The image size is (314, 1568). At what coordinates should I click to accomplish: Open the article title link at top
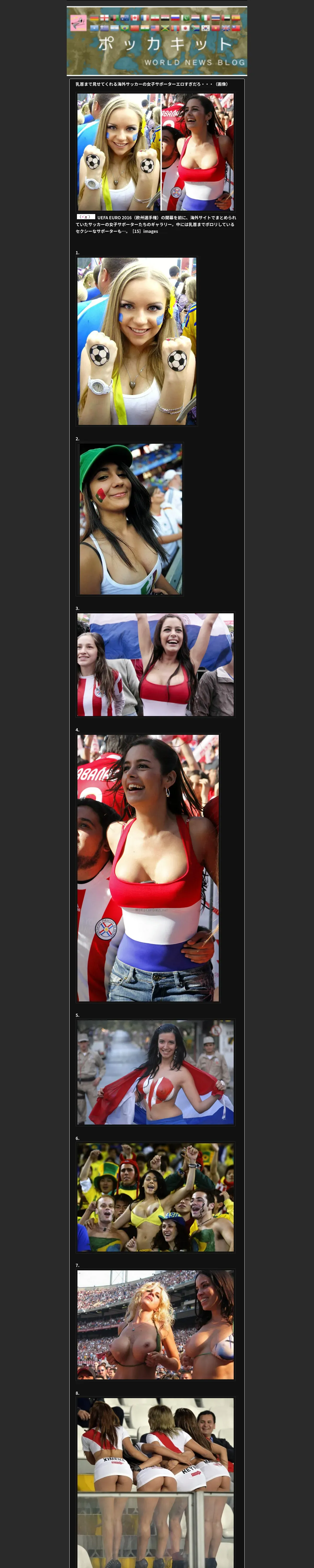point(151,84)
